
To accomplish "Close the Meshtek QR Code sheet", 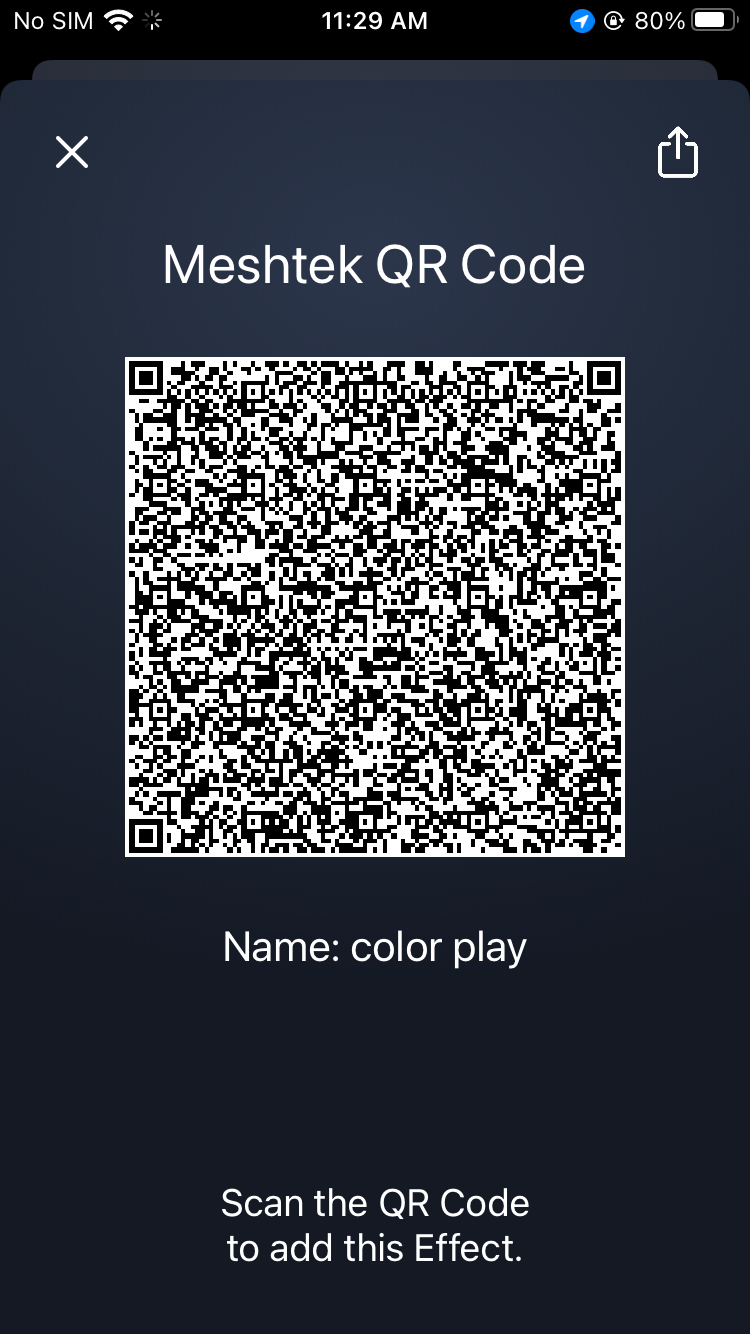I will 72,152.
